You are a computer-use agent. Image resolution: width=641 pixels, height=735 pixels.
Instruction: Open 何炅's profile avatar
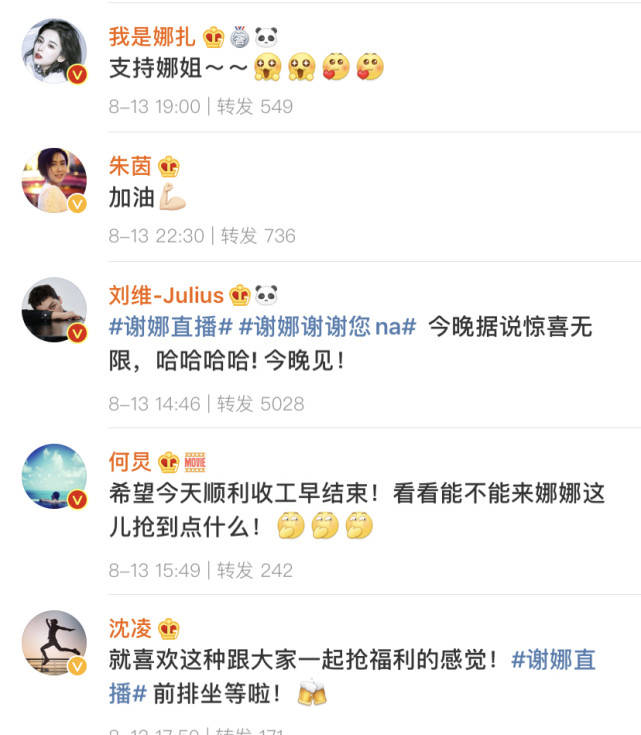54,476
